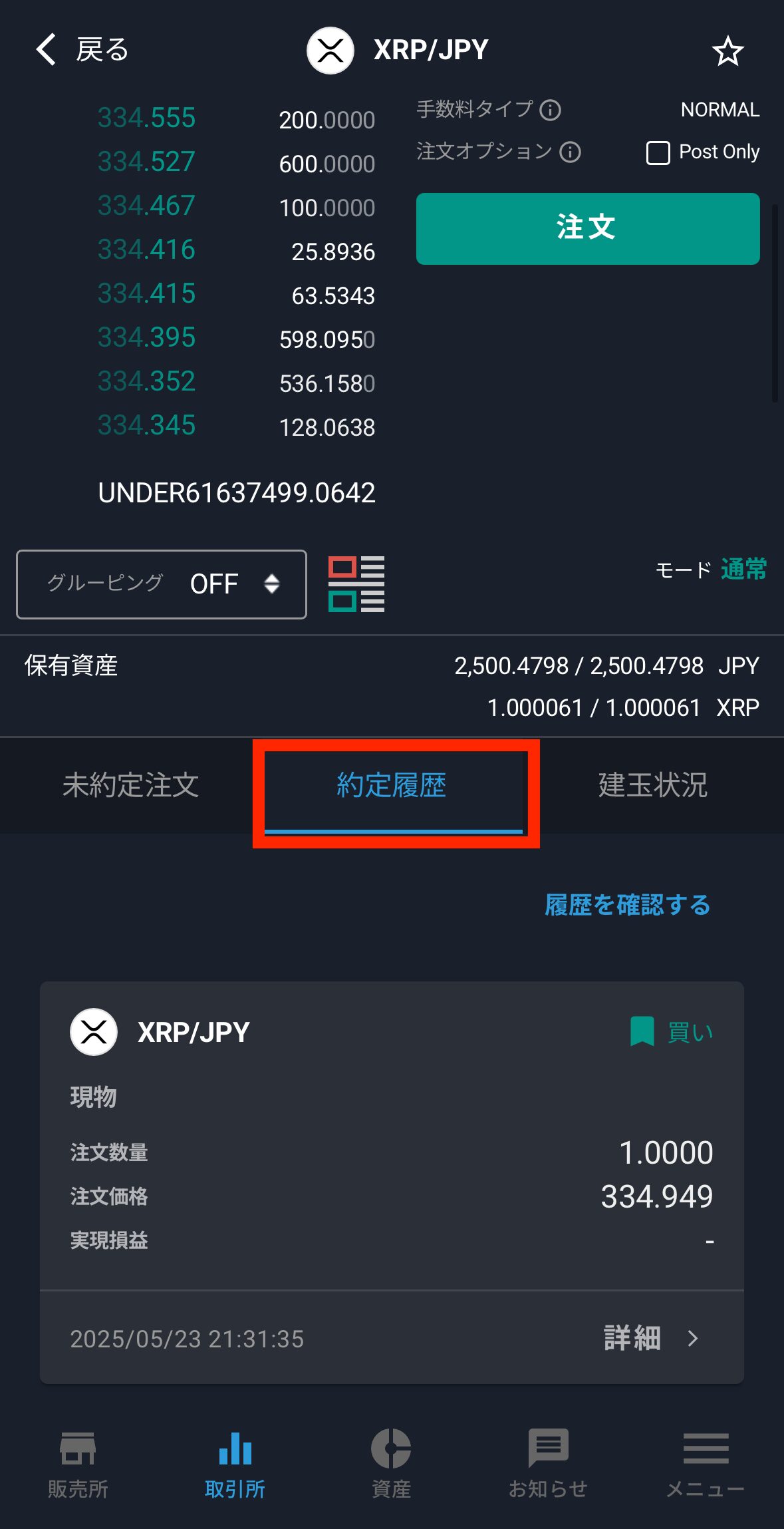Screen dimensions: 784x1529
Task: Open the グルーピング OFF dropdown
Action: coord(162,584)
